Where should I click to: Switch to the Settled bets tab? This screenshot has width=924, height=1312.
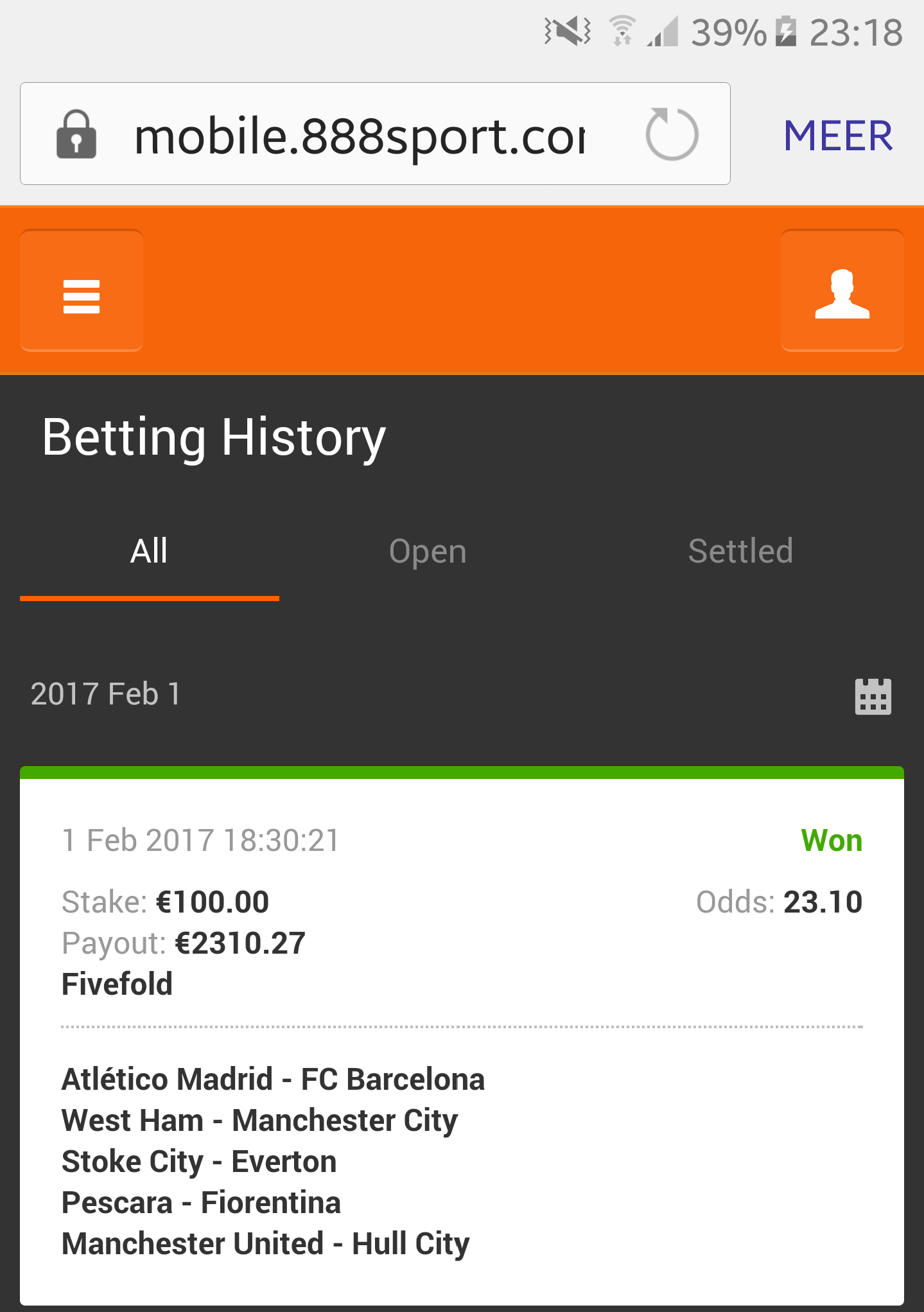click(x=740, y=552)
